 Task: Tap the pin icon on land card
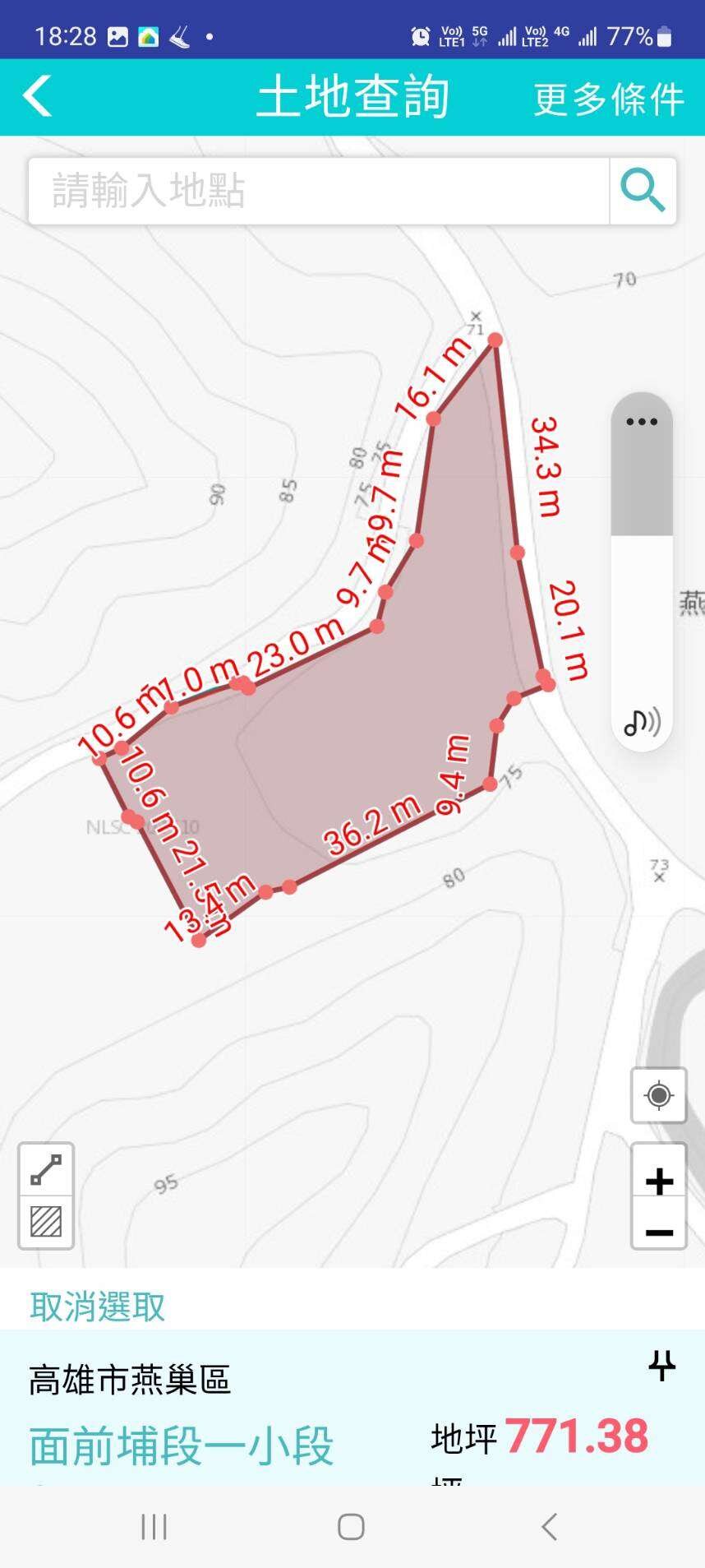[x=661, y=1366]
